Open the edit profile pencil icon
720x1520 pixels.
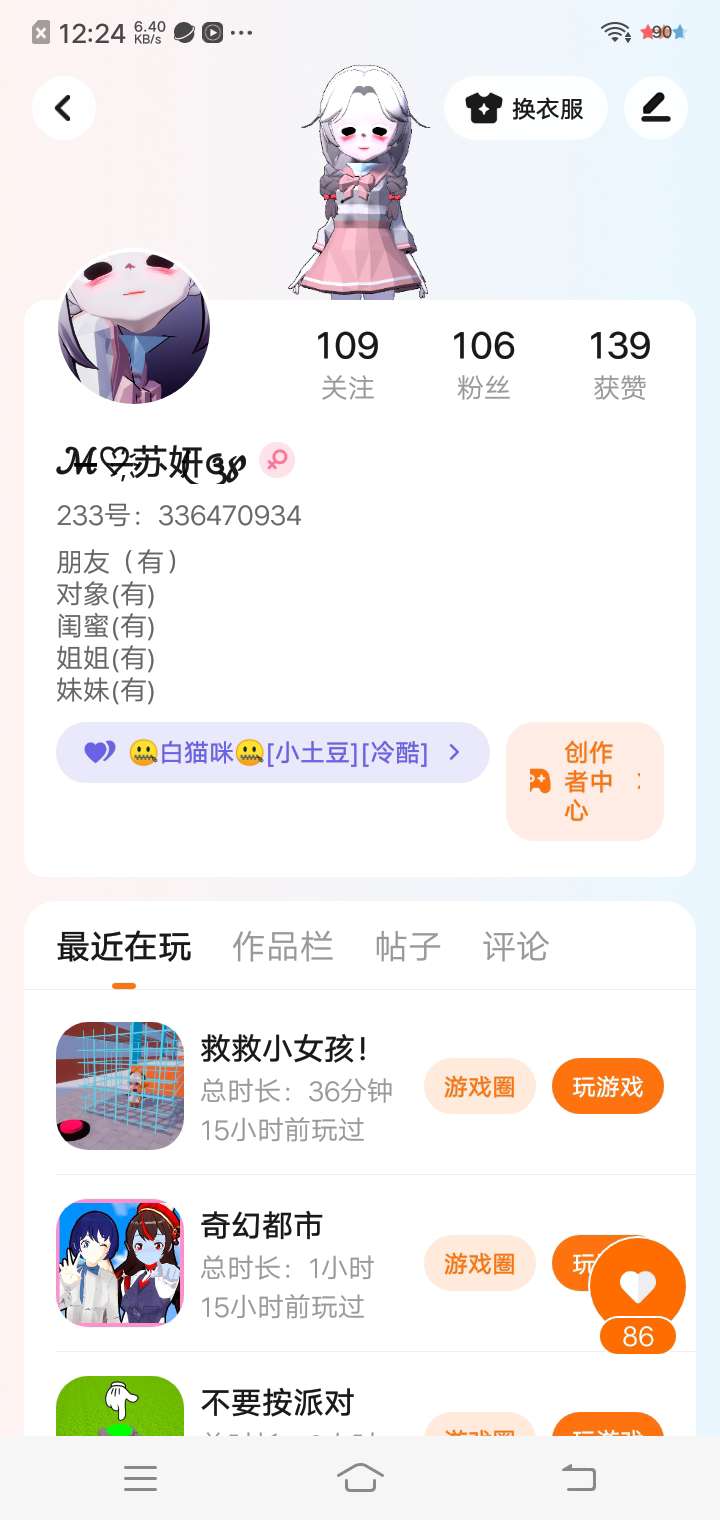(656, 108)
